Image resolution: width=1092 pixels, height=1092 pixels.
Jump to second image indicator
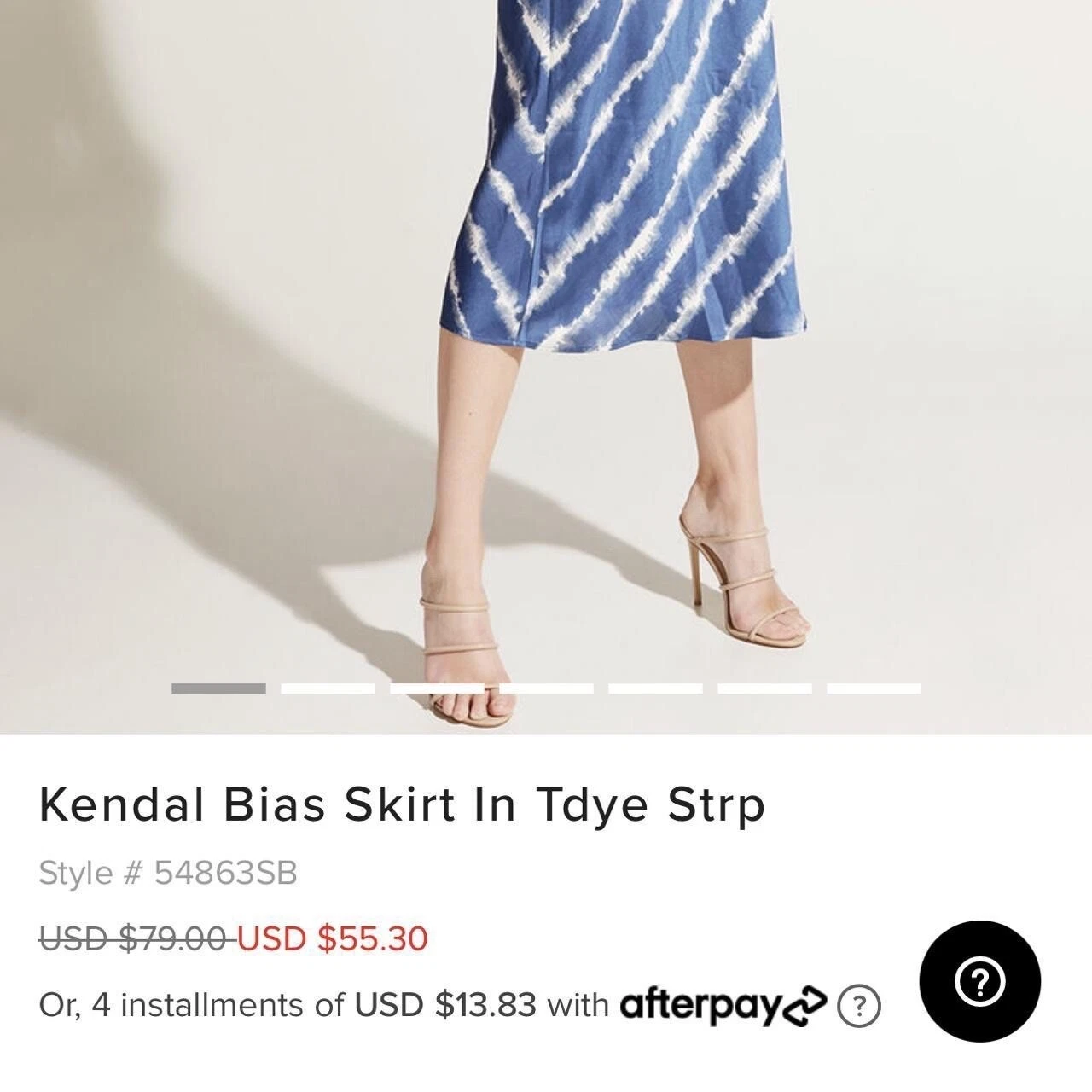click(x=328, y=688)
